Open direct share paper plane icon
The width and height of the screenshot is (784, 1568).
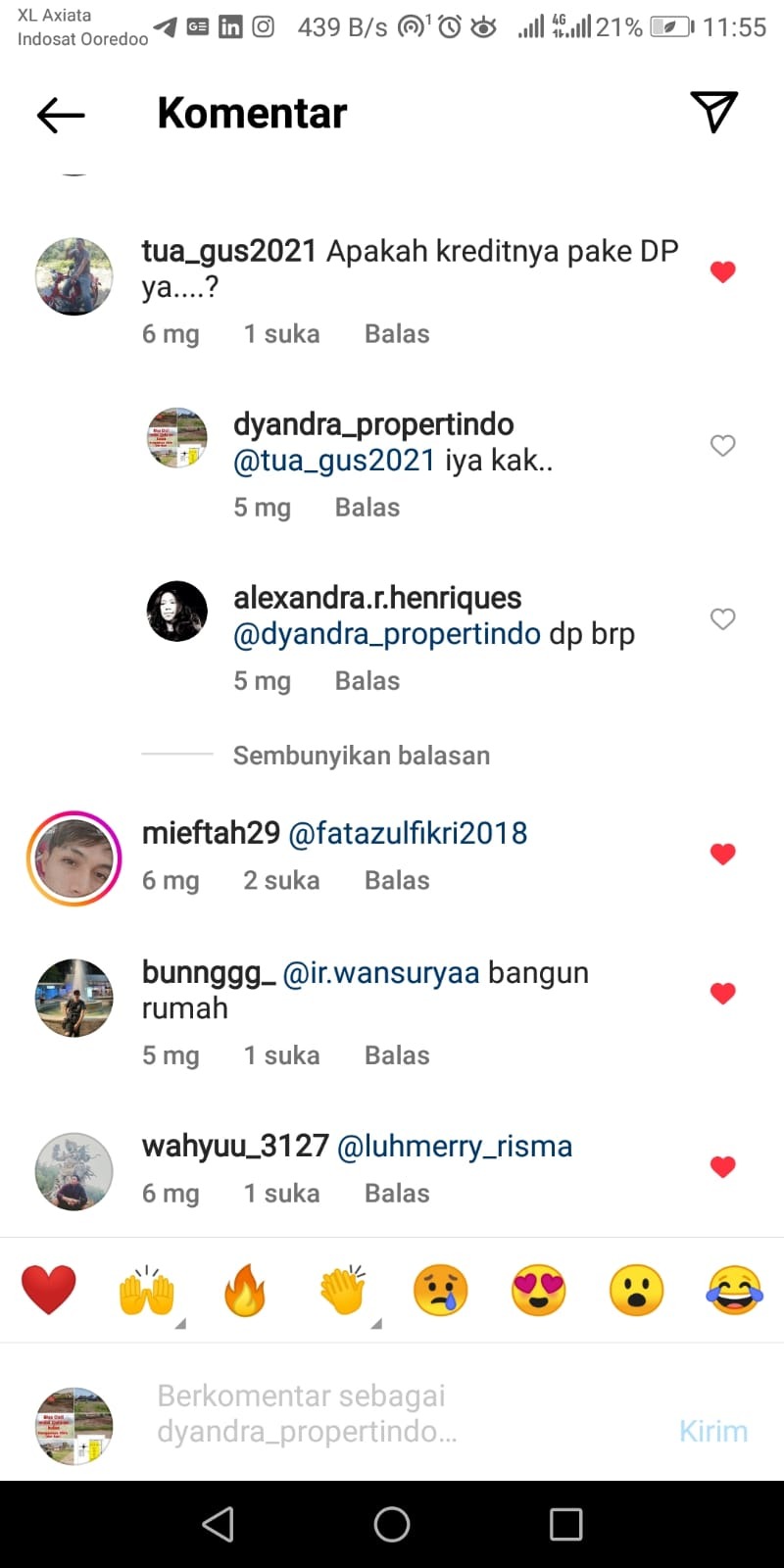(x=712, y=112)
